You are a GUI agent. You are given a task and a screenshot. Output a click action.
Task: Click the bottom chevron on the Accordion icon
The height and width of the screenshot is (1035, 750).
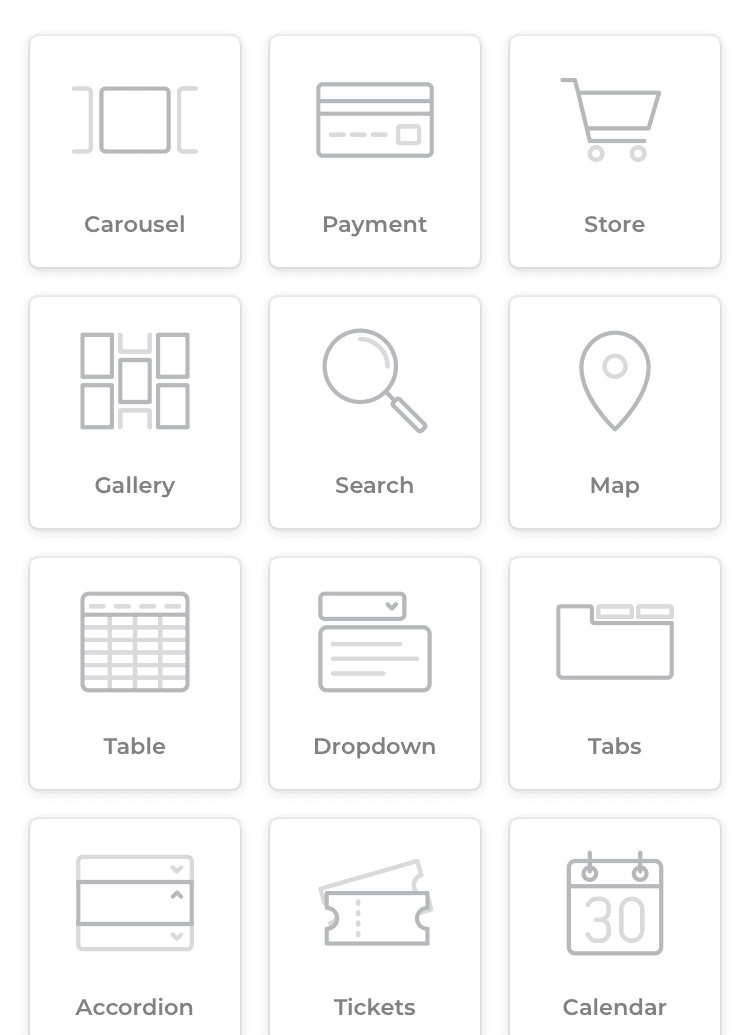pos(175,936)
